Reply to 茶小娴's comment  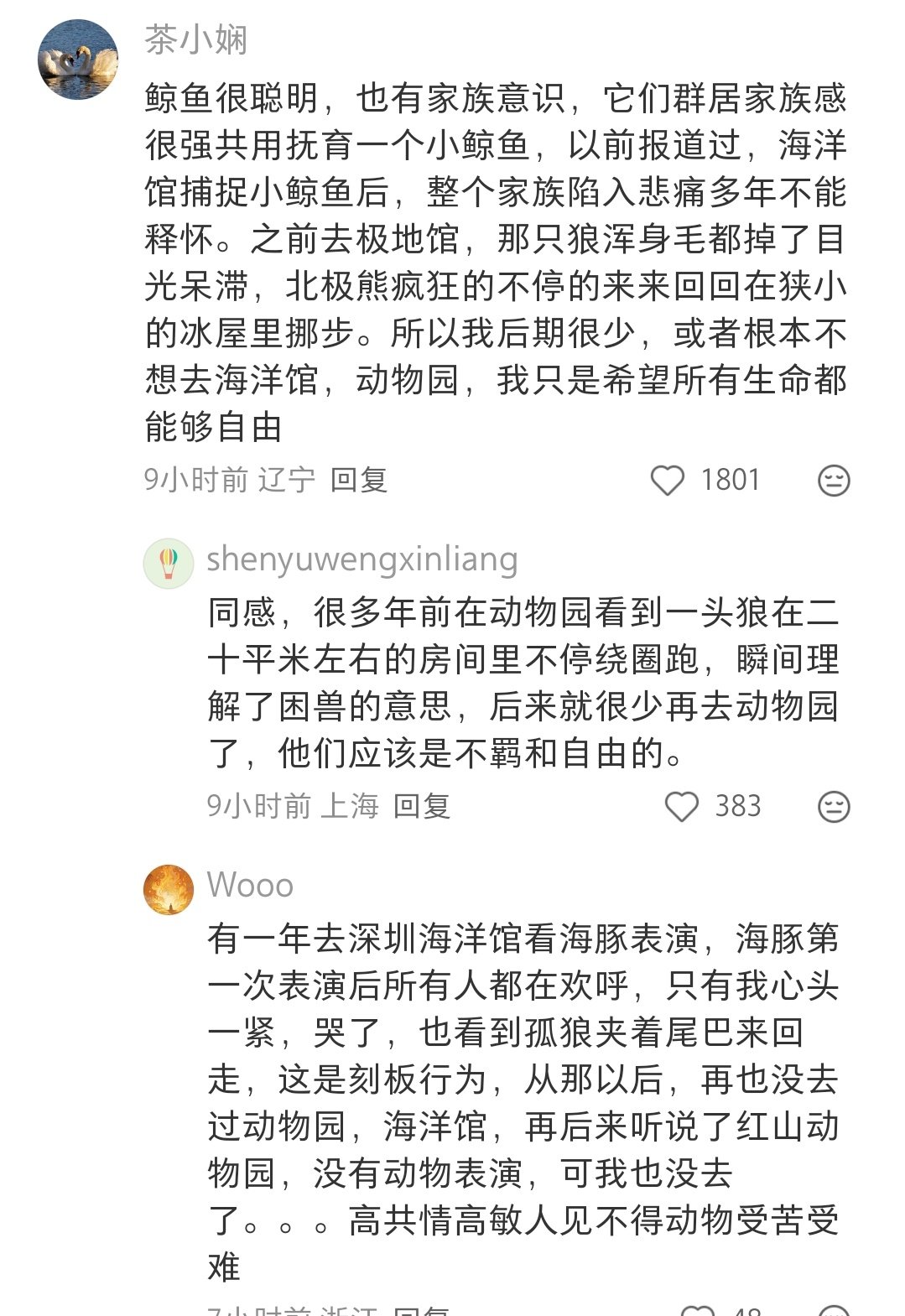coord(359,480)
